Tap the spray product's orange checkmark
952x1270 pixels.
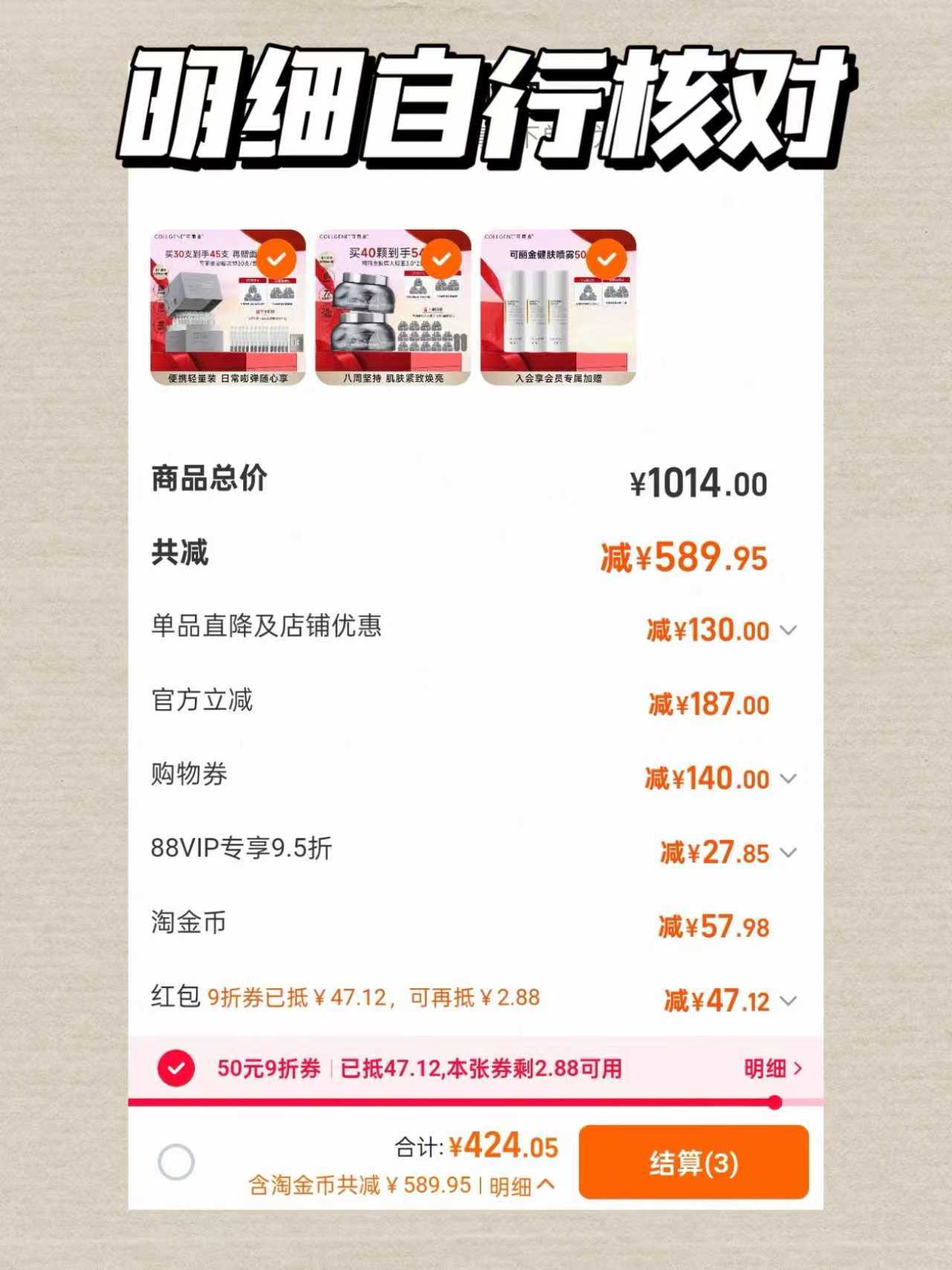pyautogui.click(x=608, y=257)
